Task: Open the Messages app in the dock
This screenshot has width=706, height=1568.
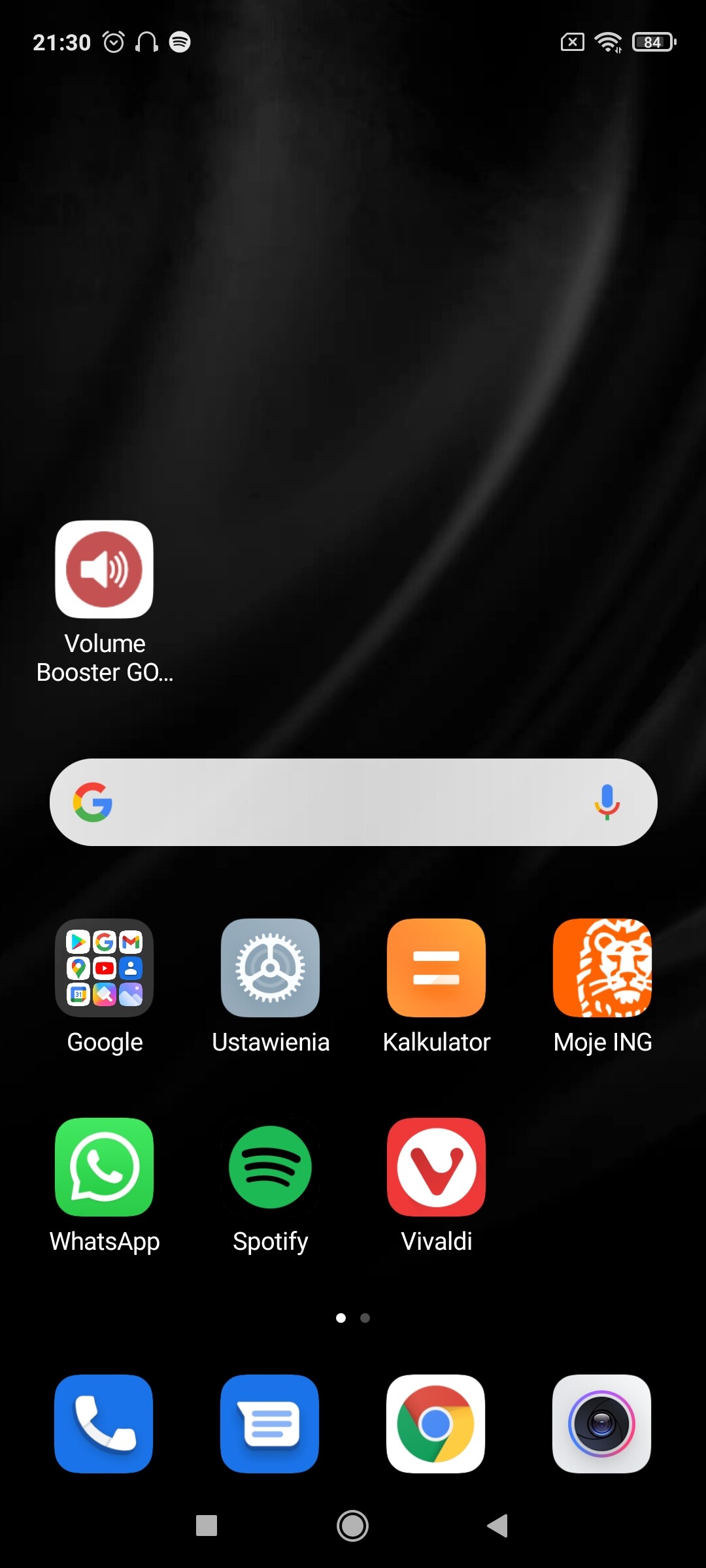Action: [x=270, y=1424]
